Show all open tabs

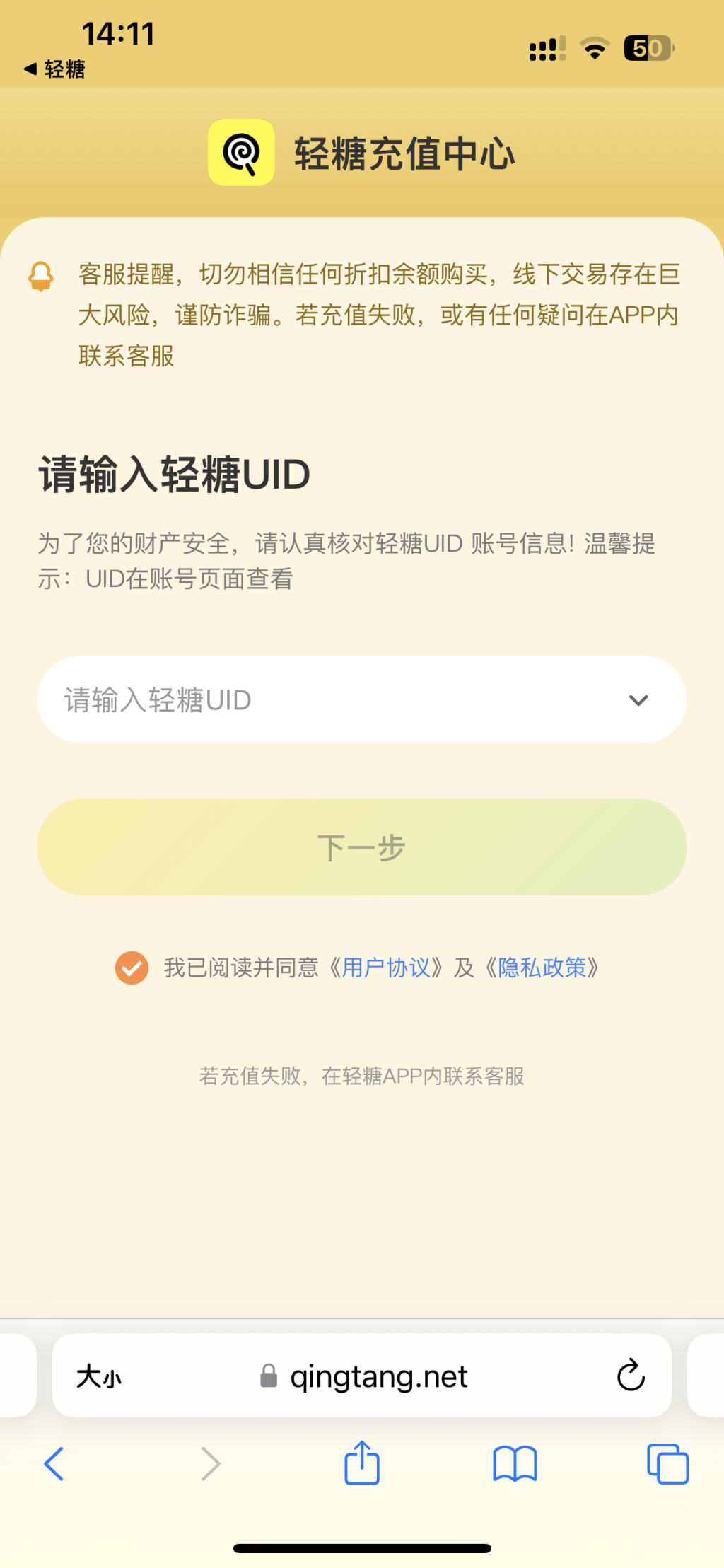coord(667,1463)
